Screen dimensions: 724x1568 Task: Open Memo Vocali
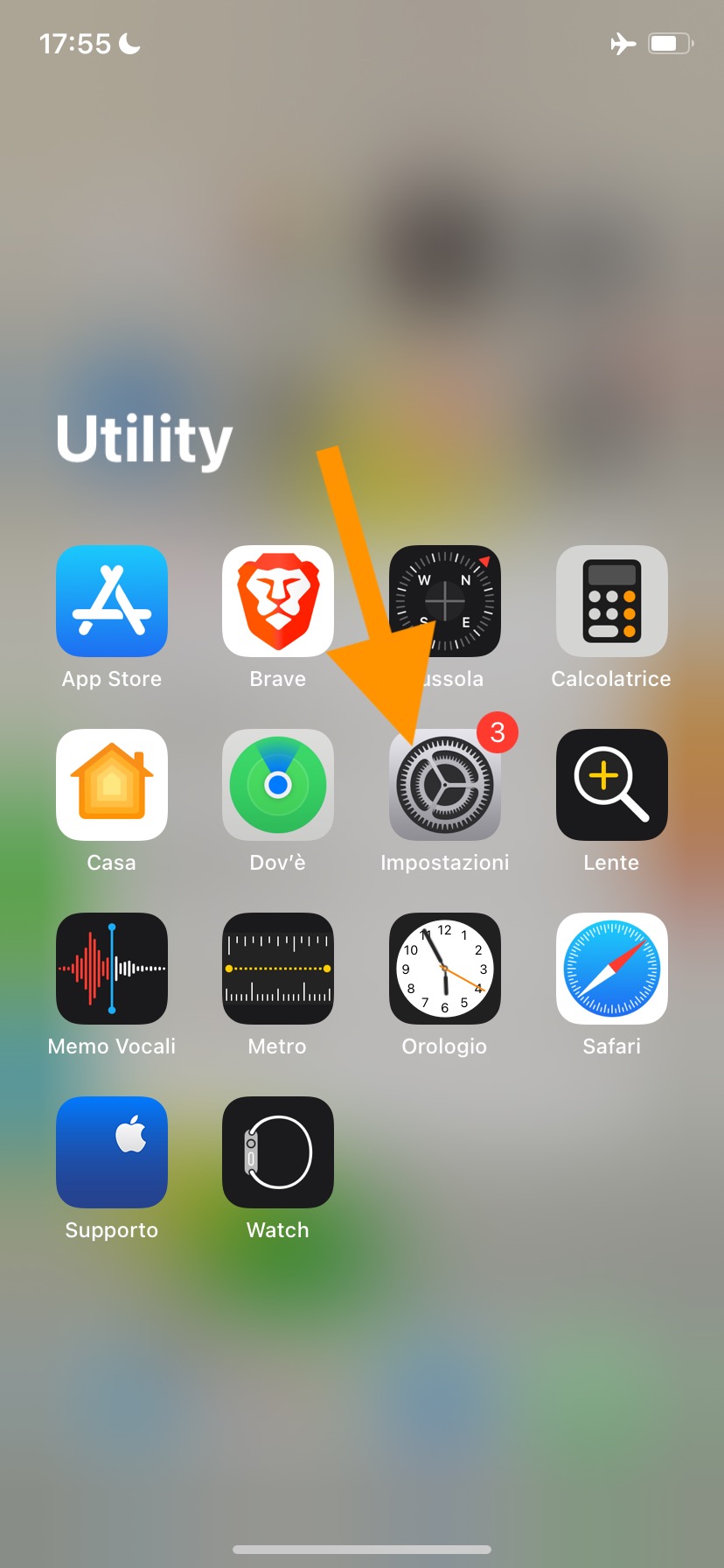112,969
